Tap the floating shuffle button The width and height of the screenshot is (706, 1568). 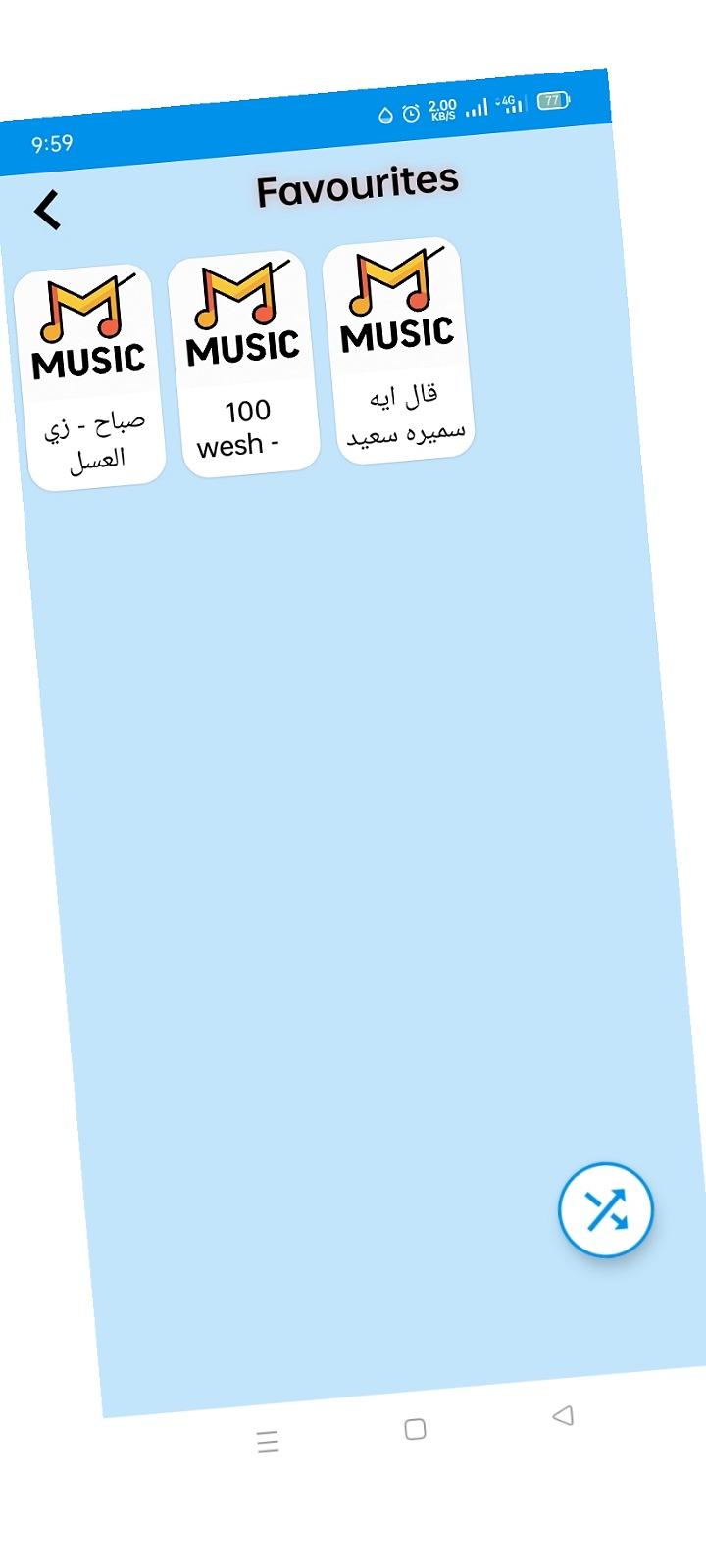click(x=606, y=1210)
